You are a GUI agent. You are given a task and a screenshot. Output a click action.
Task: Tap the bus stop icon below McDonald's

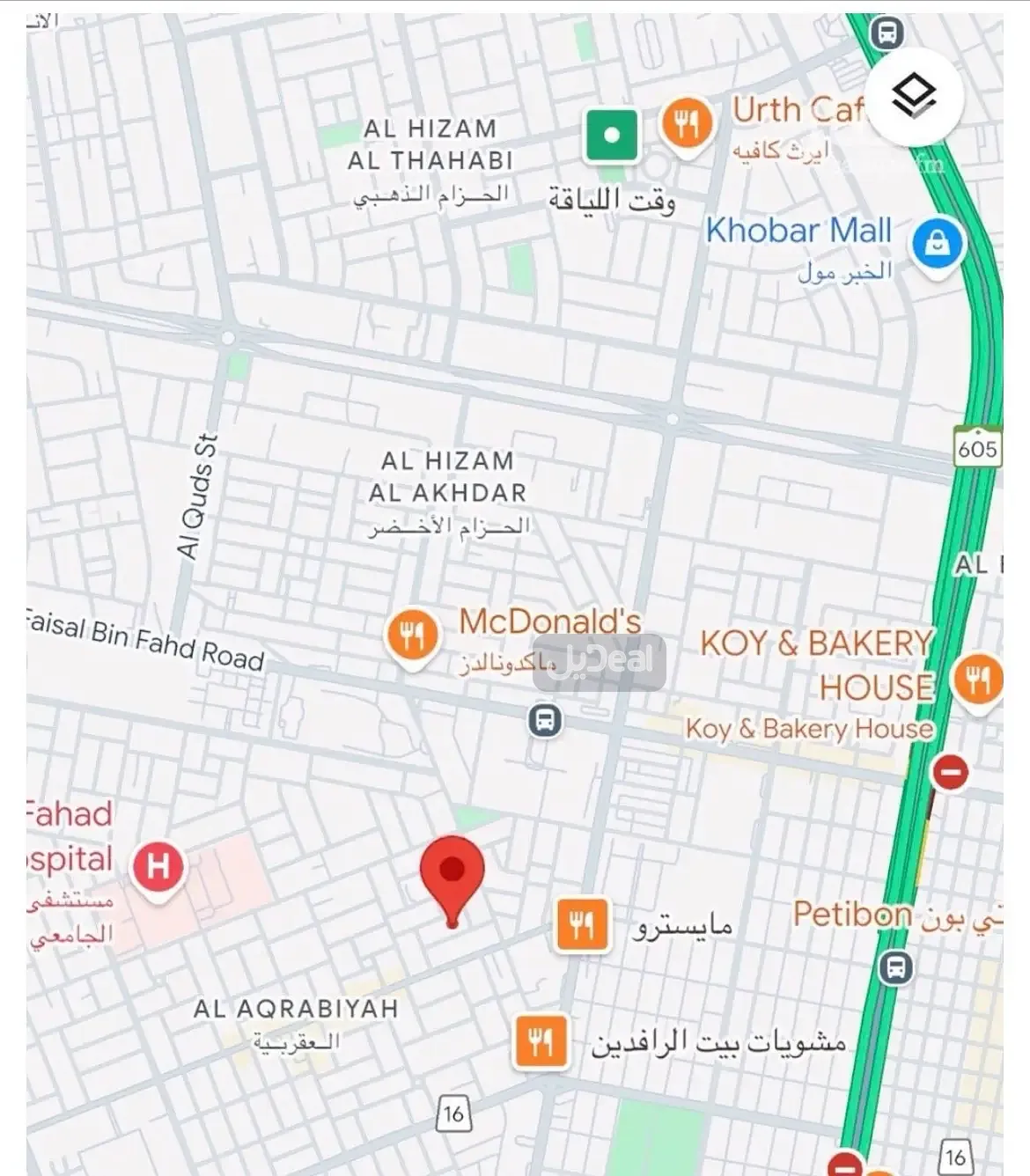coord(546,721)
